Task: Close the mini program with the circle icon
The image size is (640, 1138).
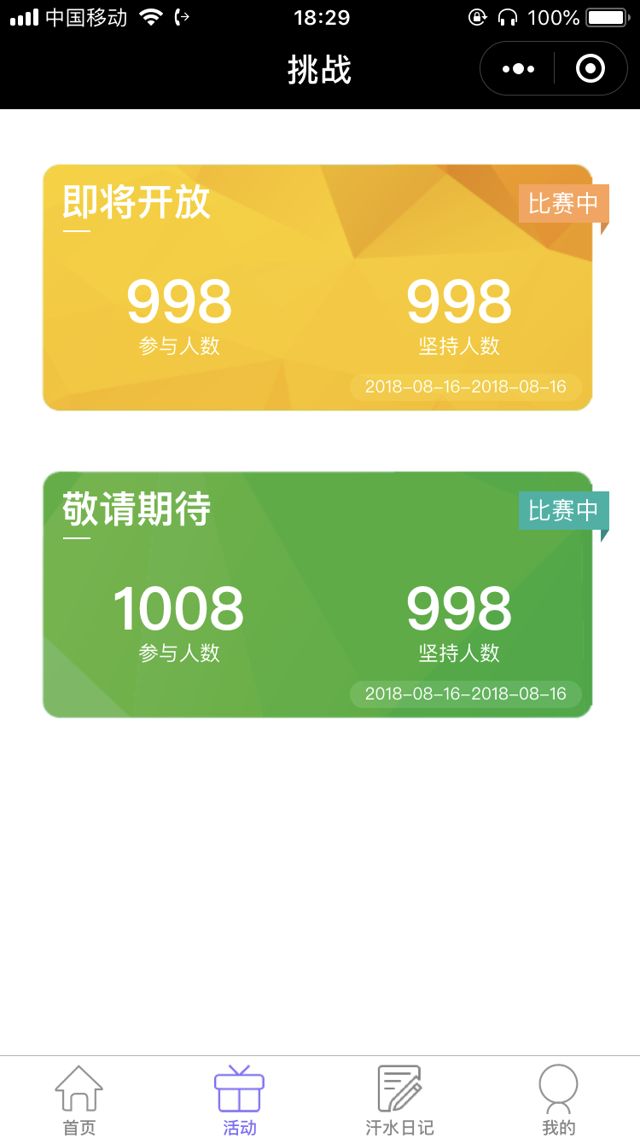Action: 591,69
